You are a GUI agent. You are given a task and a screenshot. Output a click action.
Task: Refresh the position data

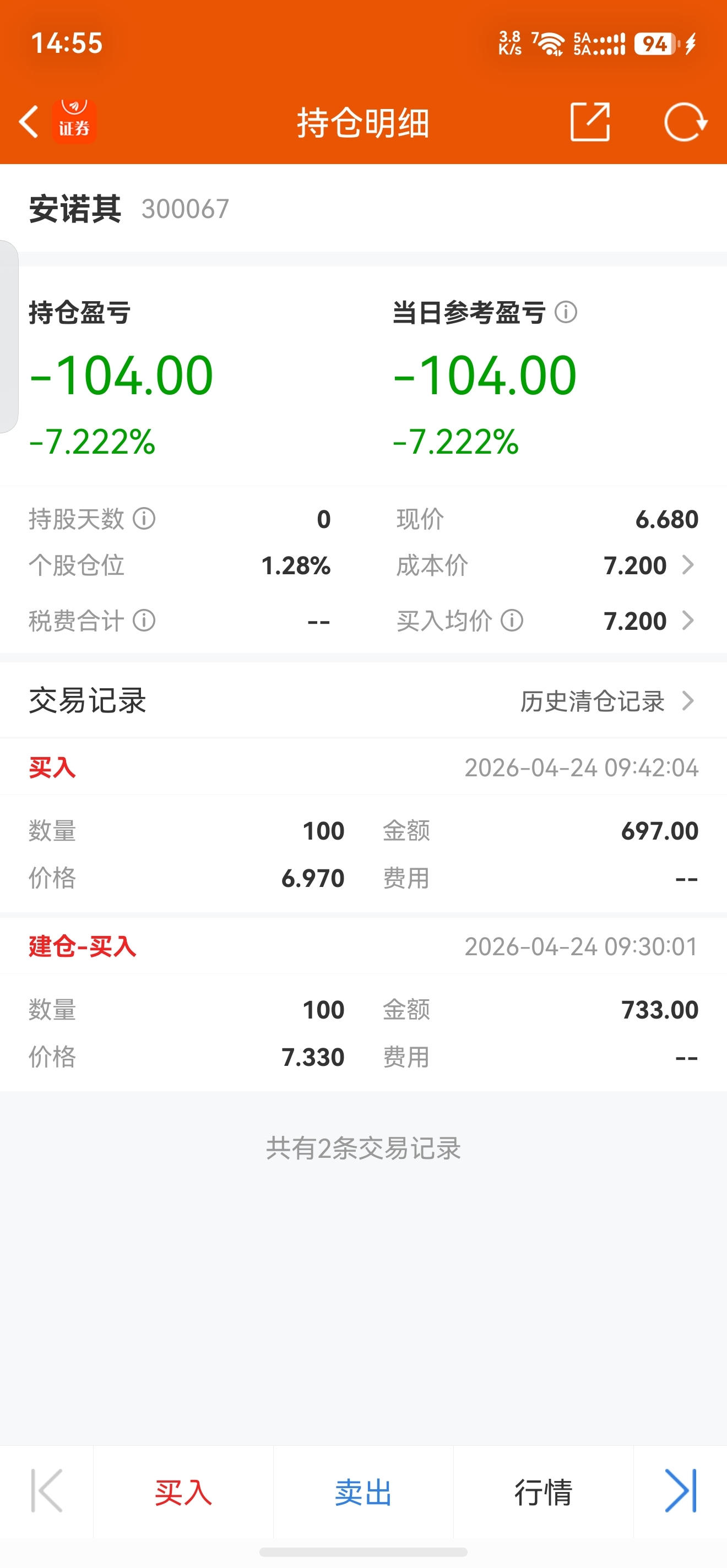pyautogui.click(x=686, y=122)
